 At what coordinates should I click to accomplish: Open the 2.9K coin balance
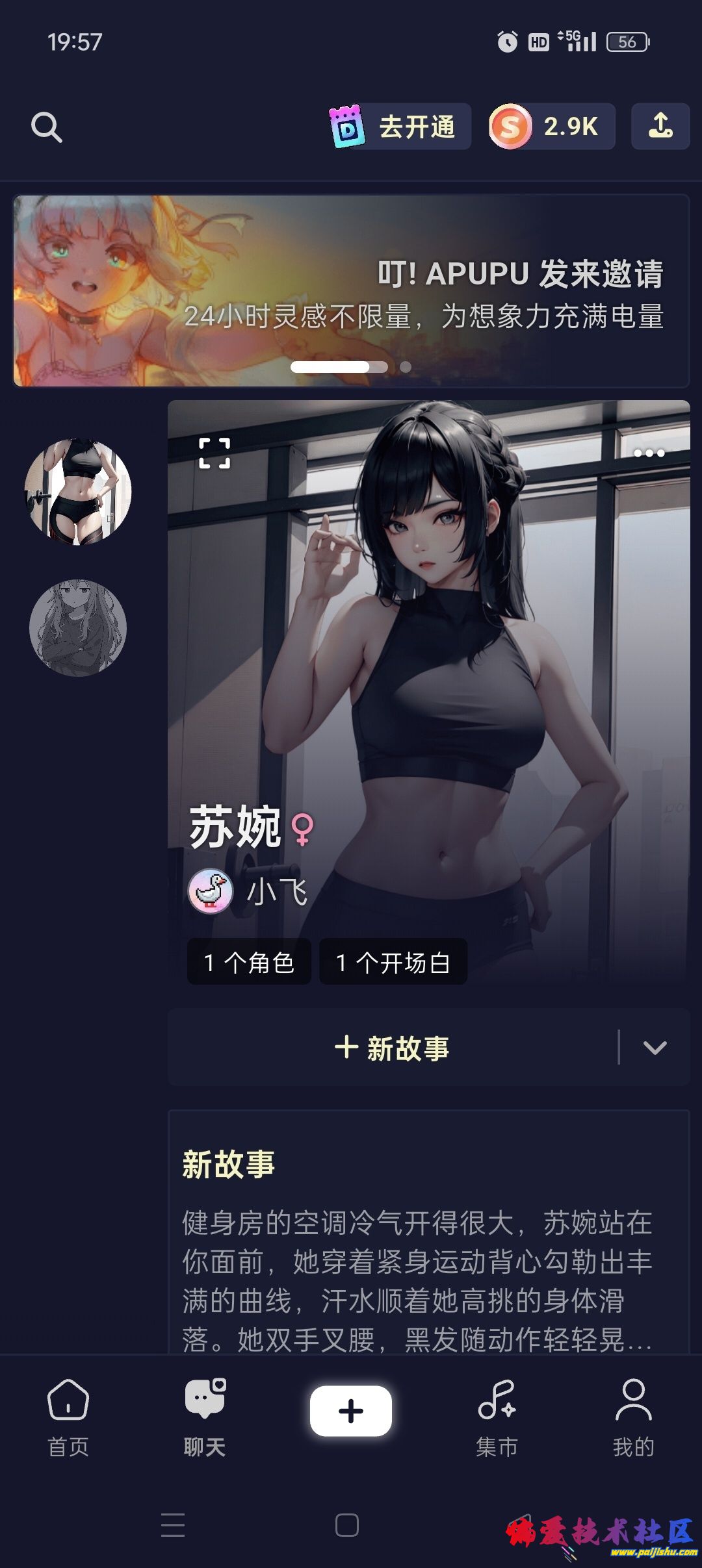(x=551, y=127)
